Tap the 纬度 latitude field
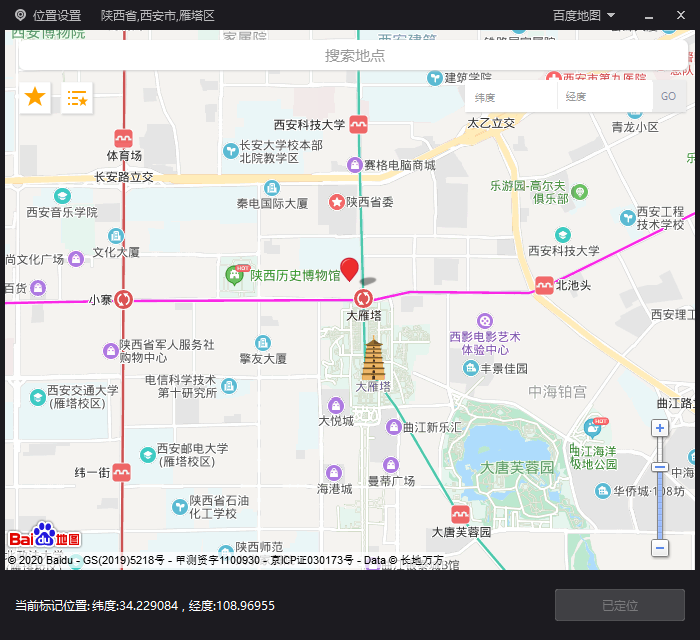This screenshot has height=640, width=700. tap(510, 97)
